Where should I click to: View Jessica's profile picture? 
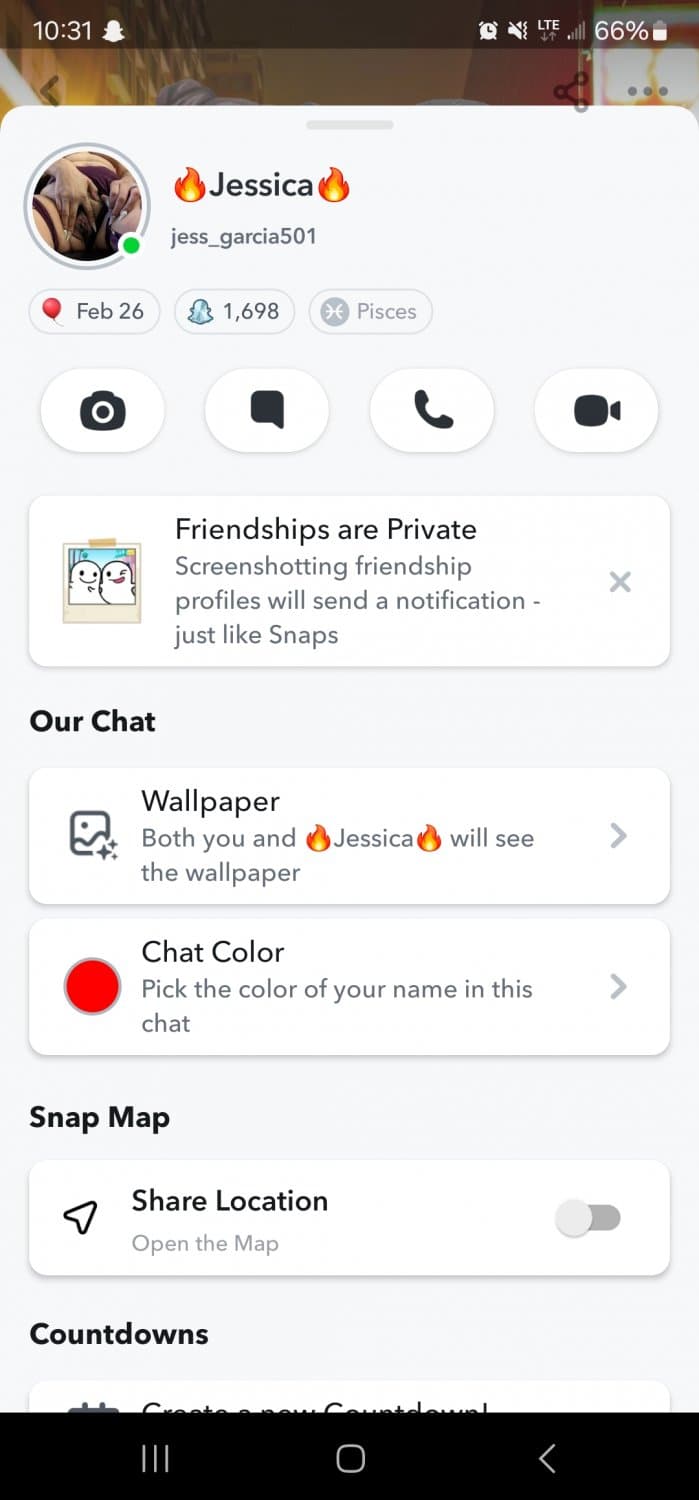(86, 205)
